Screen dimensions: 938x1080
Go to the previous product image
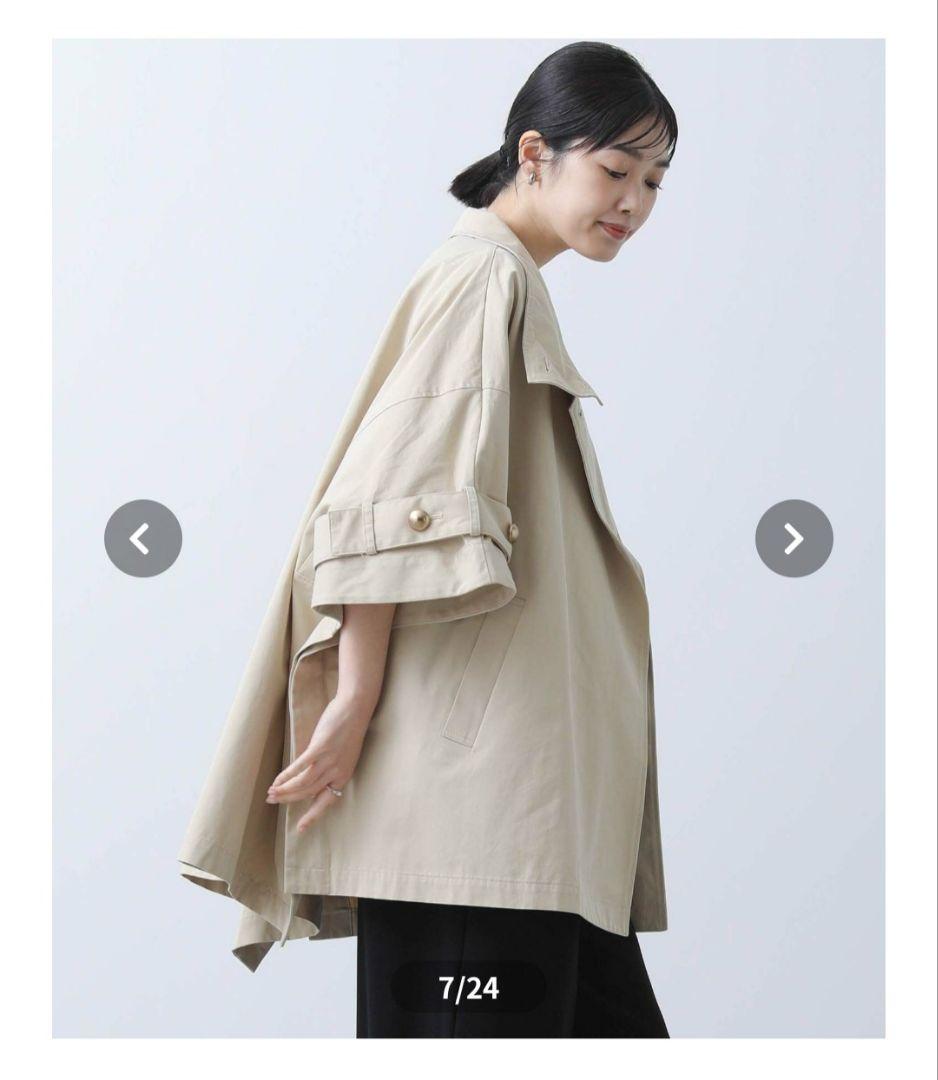143,539
